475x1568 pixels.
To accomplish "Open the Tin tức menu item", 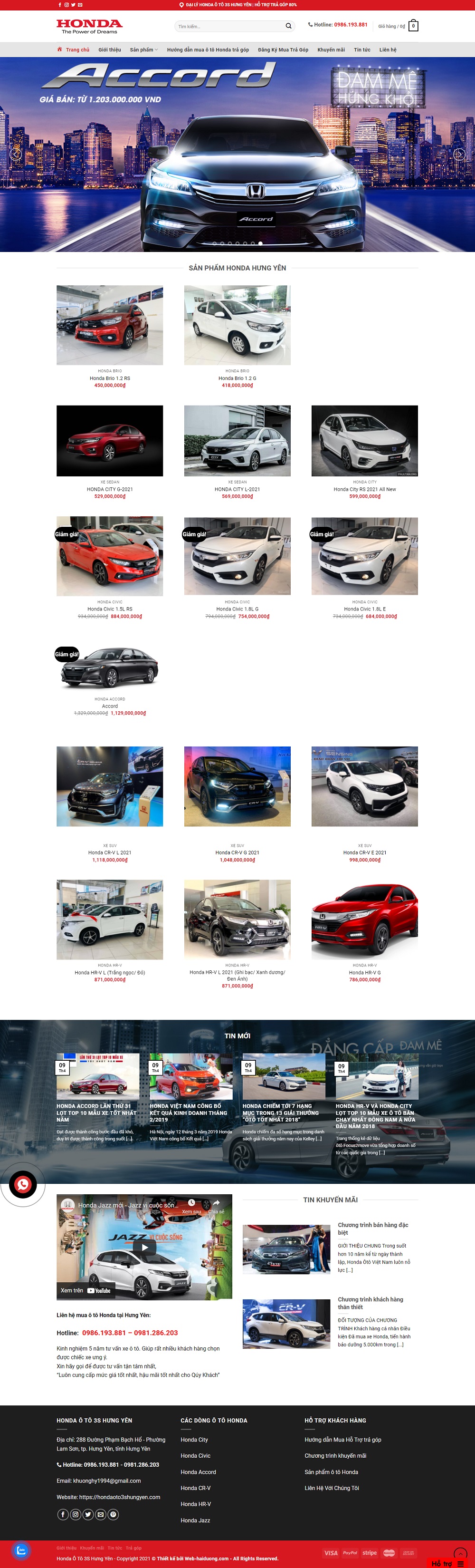I will [x=362, y=50].
